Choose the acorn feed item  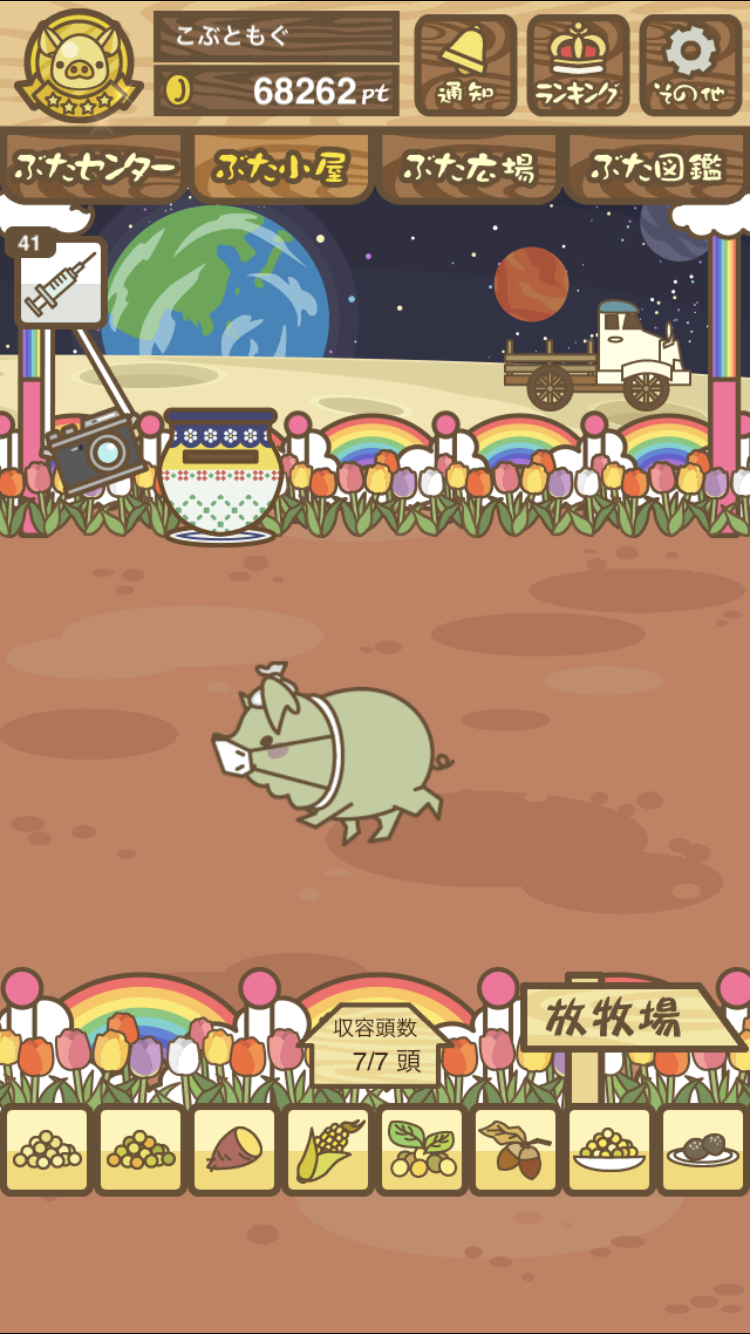point(516,1150)
